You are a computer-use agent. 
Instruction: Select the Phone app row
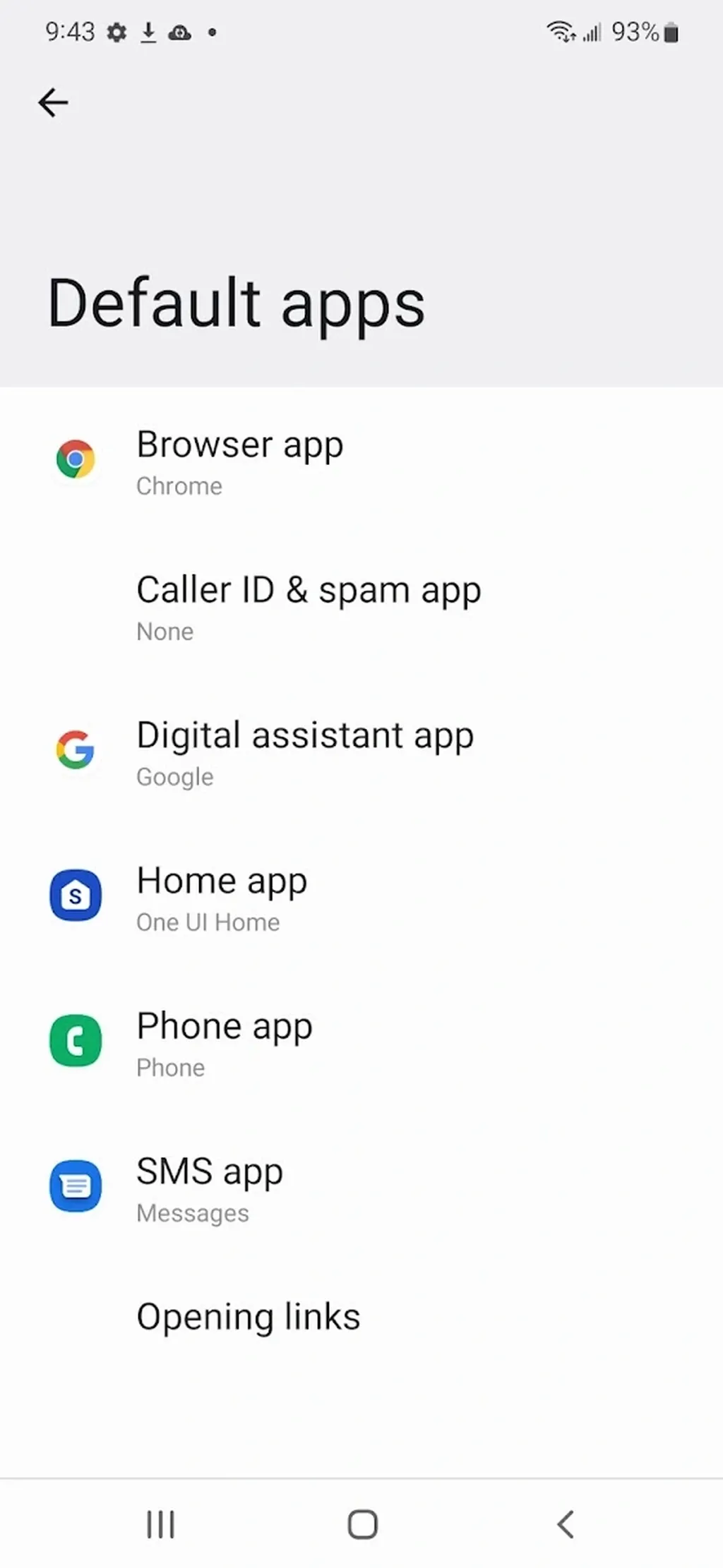(x=361, y=1042)
